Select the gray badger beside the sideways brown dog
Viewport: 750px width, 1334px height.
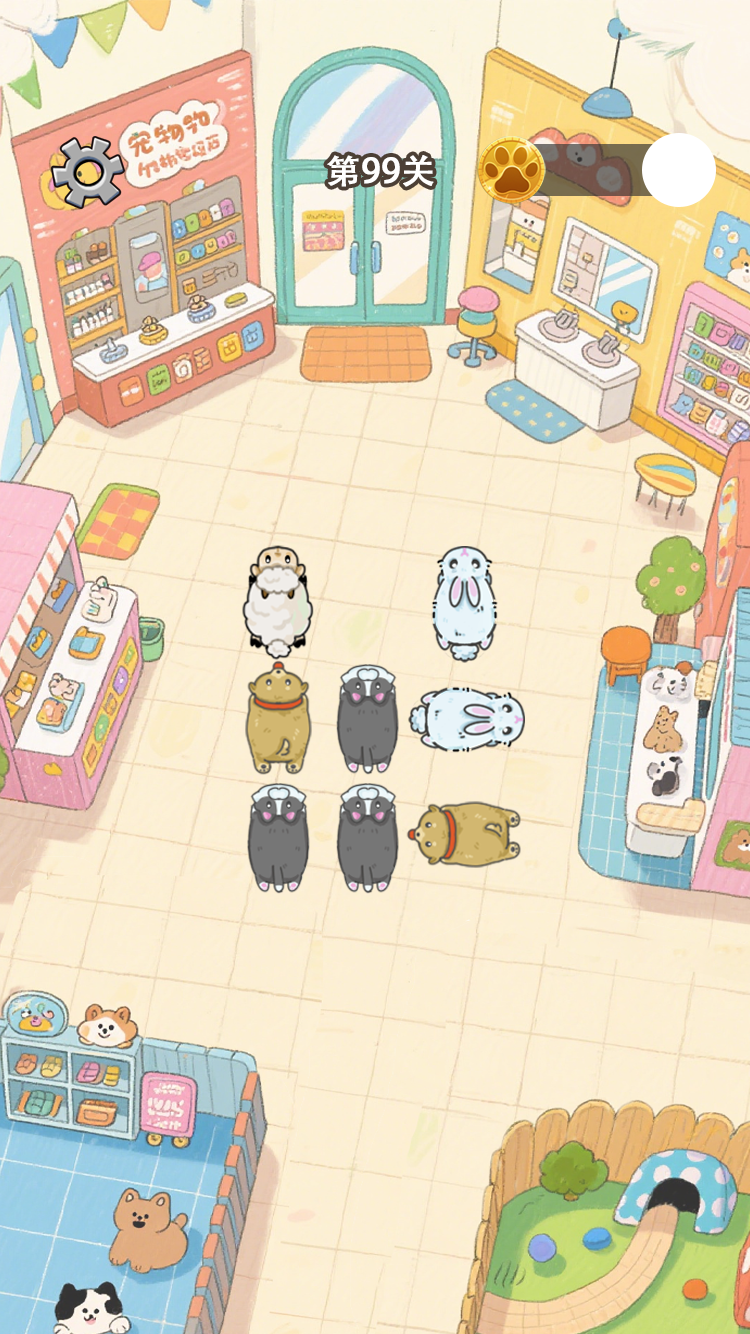click(x=367, y=838)
